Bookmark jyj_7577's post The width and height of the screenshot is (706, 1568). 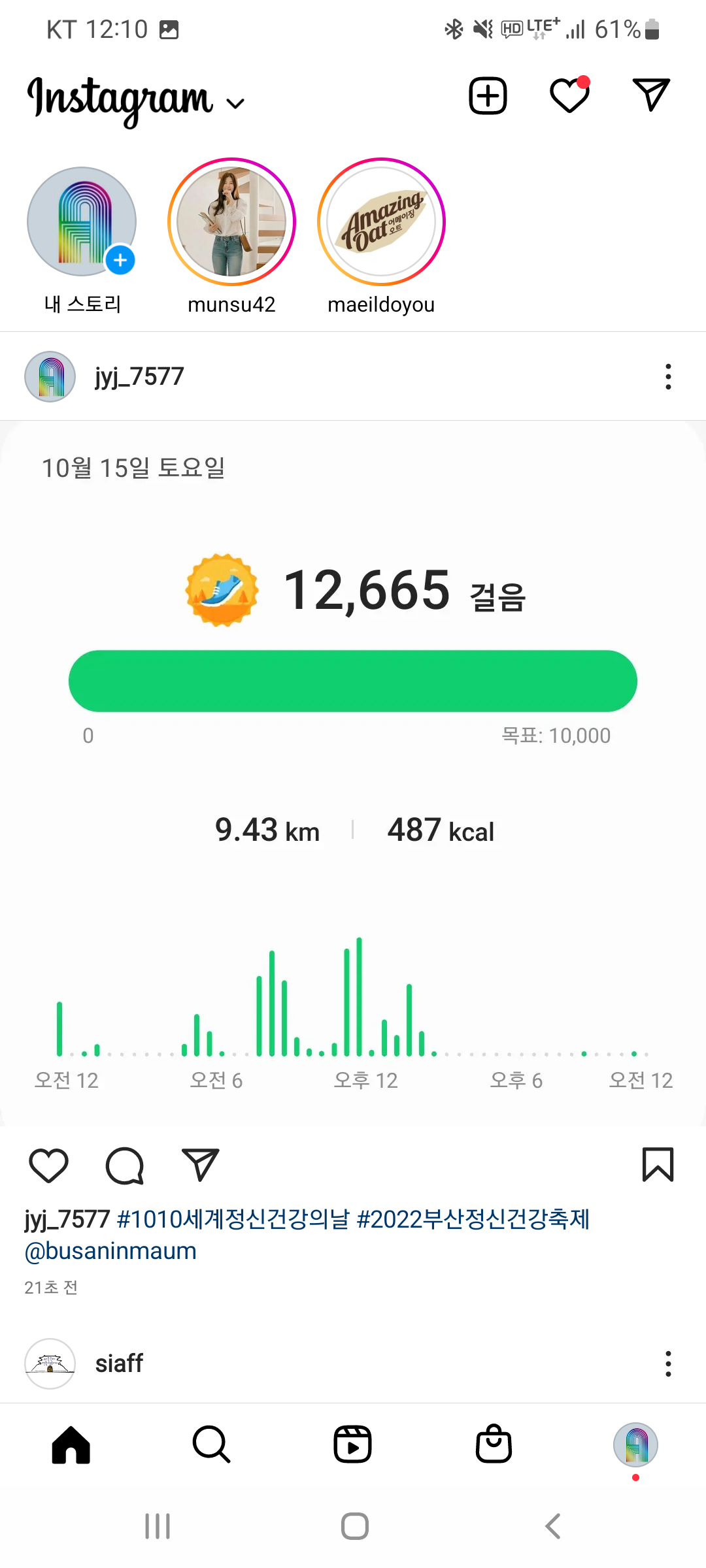tap(658, 1165)
